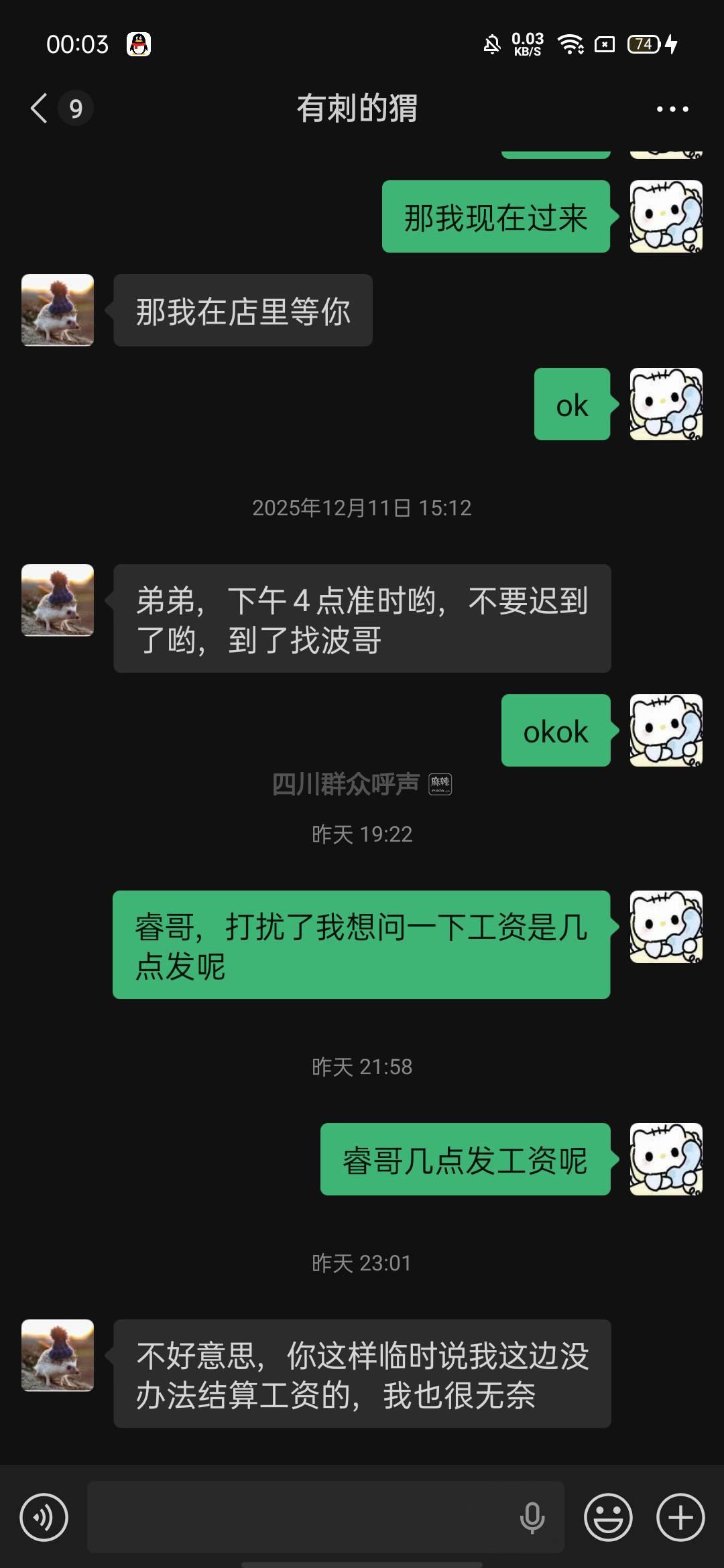Tap the microphone dictation icon
Image resolution: width=724 pixels, height=1568 pixels.
tap(532, 1517)
